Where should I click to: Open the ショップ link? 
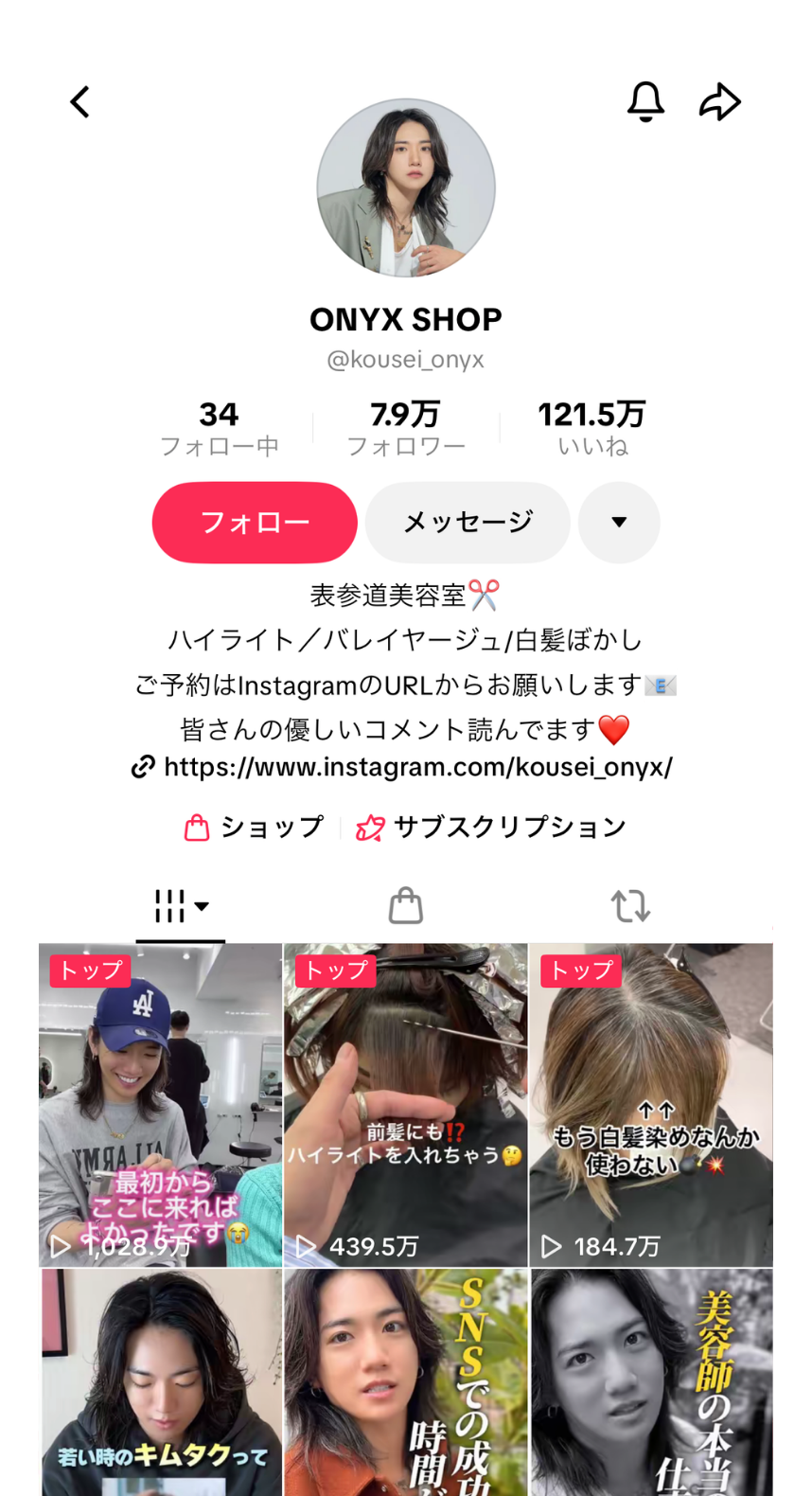tap(255, 828)
